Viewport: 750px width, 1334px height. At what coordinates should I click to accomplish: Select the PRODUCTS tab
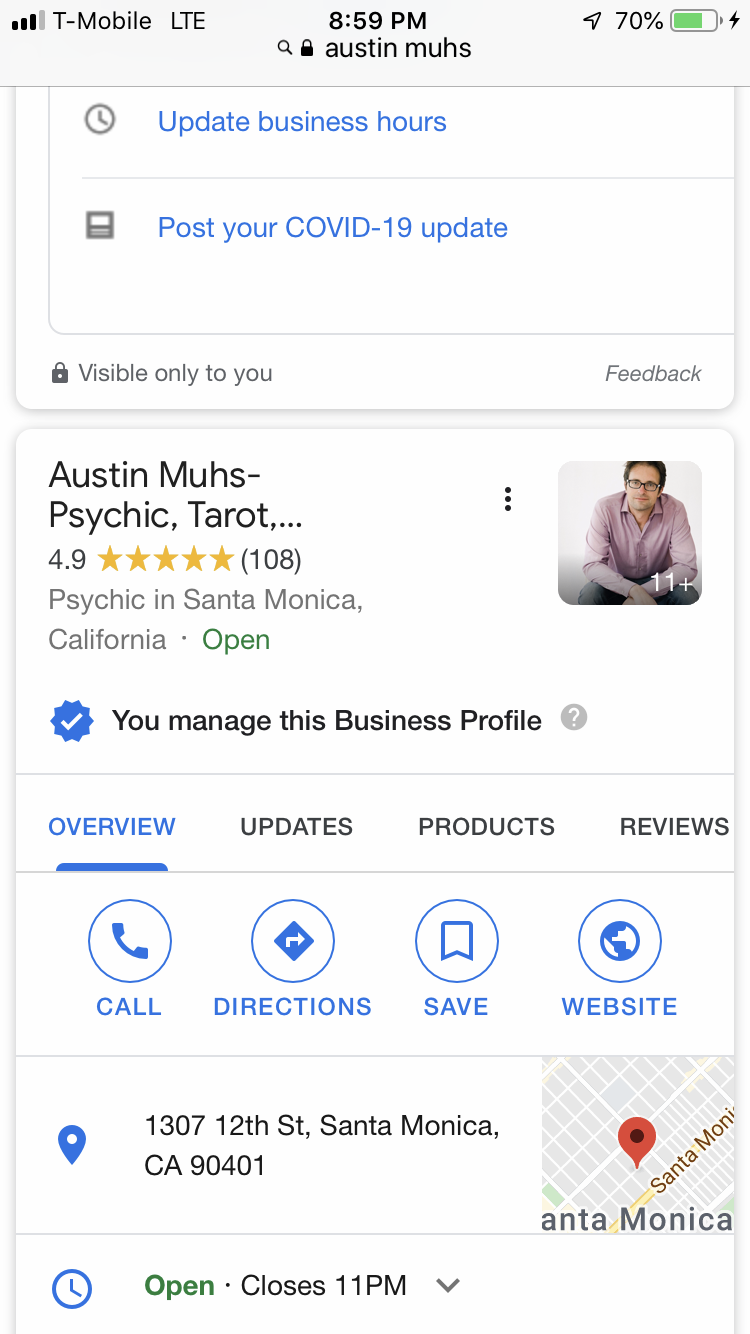tap(486, 826)
